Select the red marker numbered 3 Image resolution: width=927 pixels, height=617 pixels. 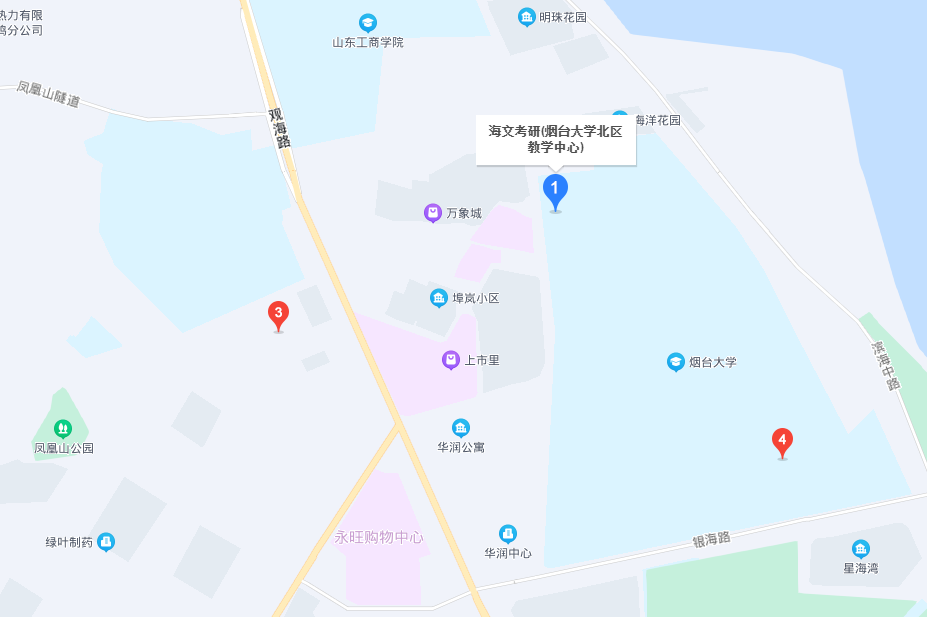[278, 314]
